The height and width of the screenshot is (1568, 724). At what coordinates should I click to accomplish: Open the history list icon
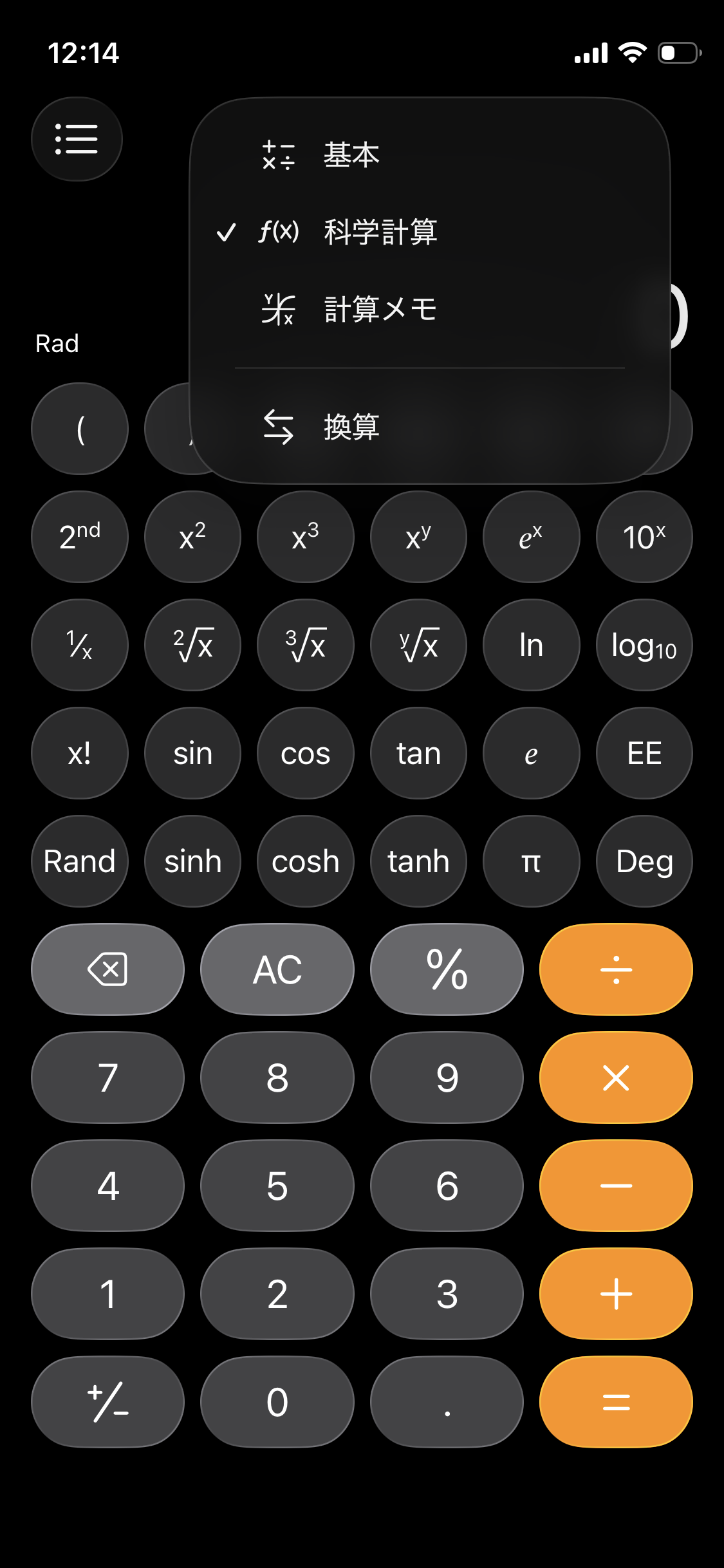pos(77,139)
